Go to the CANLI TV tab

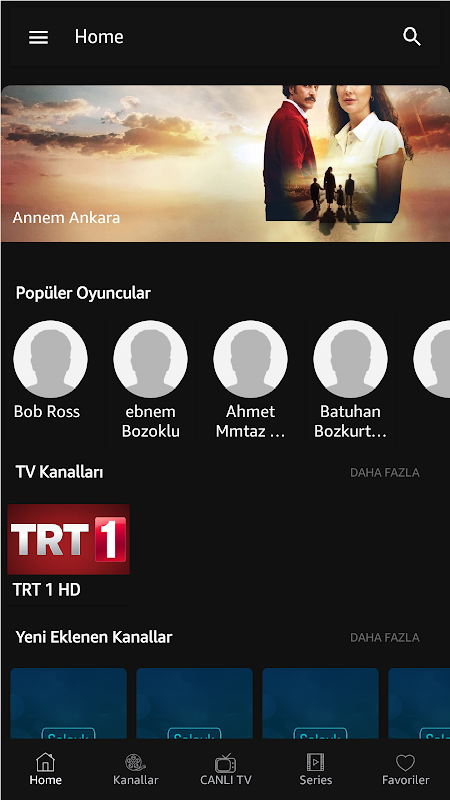tap(226, 769)
